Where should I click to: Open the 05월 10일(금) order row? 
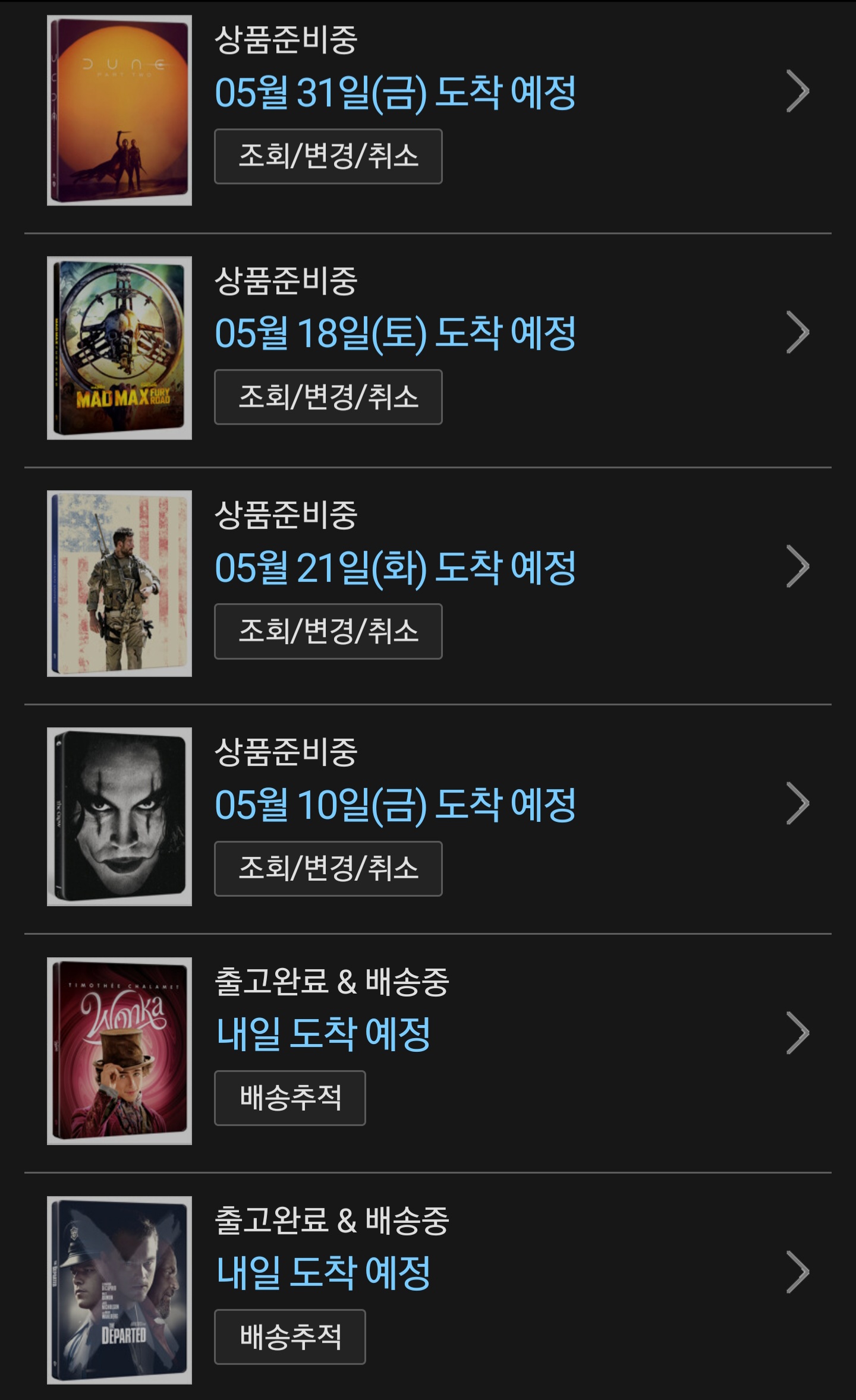click(797, 803)
